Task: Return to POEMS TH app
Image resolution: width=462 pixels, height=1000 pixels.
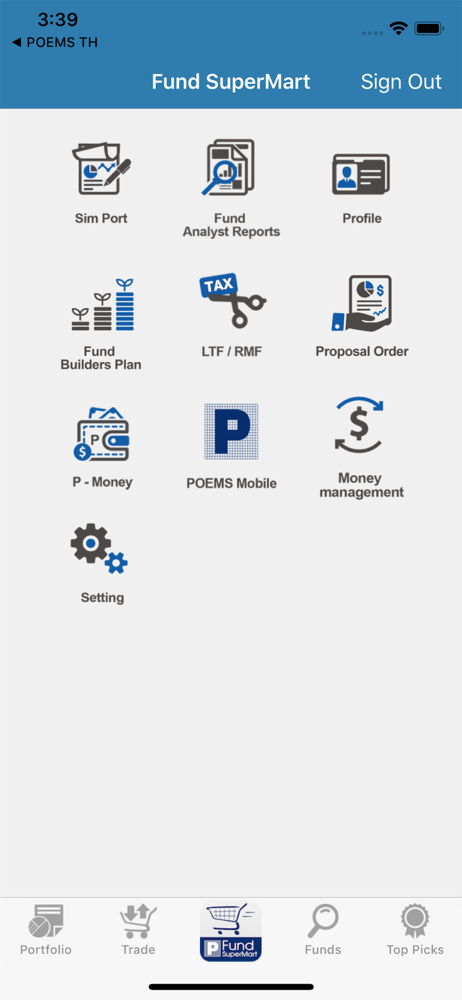Action: [55, 43]
